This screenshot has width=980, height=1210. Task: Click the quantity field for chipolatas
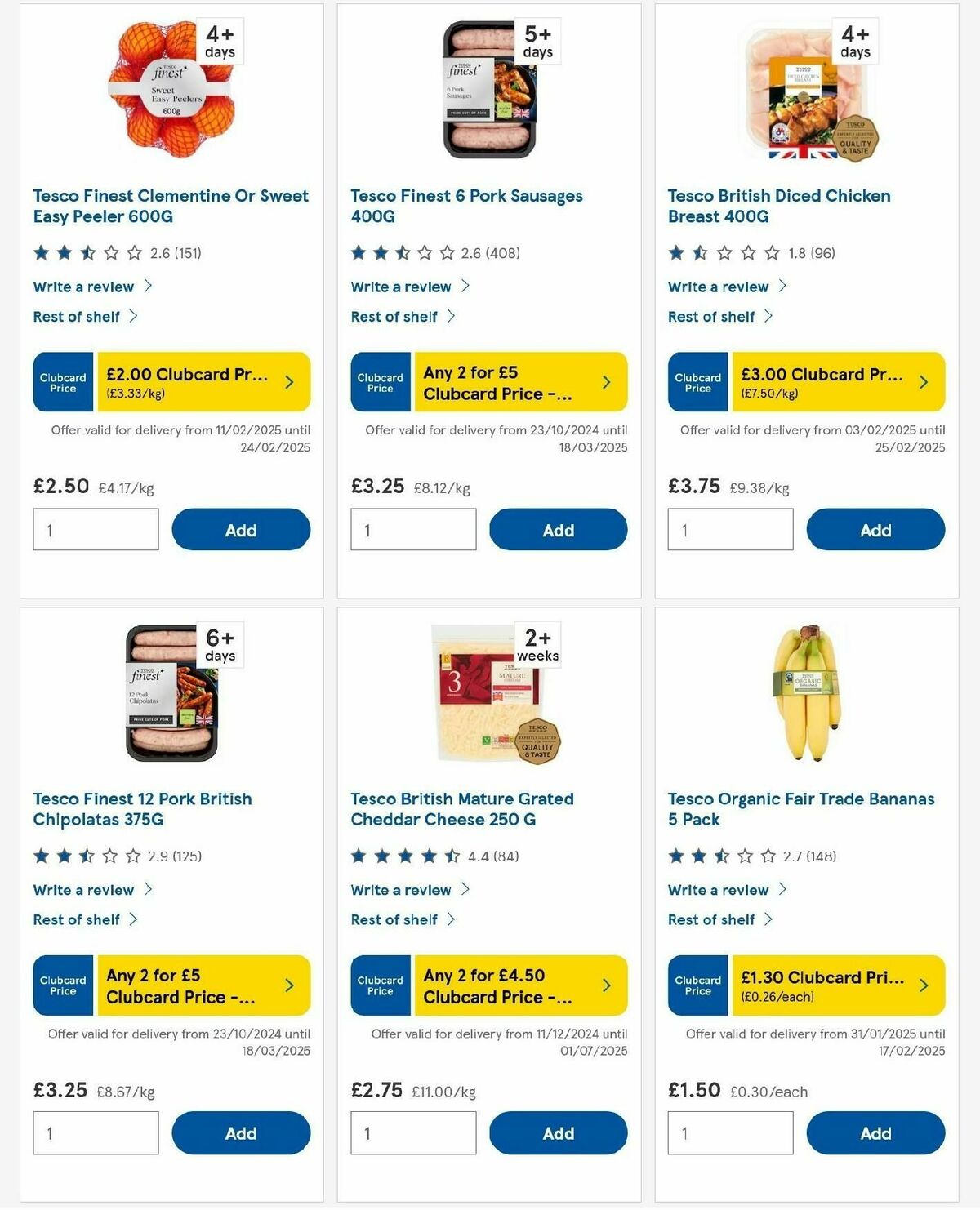96,1132
